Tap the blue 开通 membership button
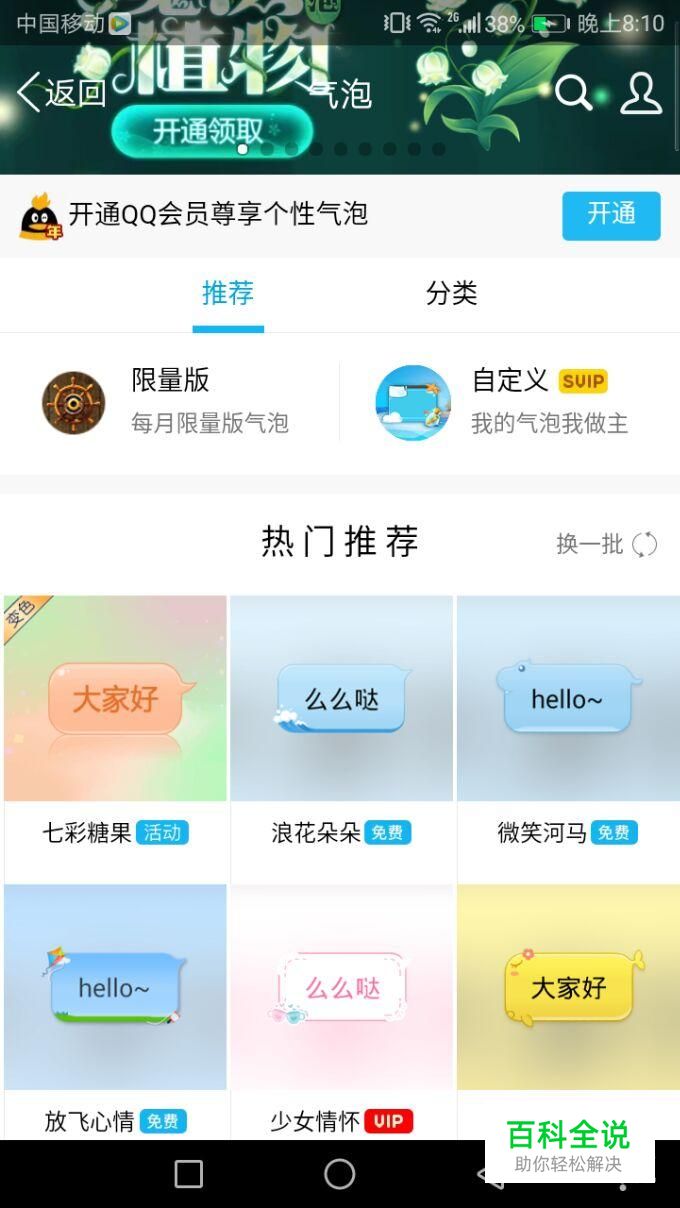 coord(611,215)
